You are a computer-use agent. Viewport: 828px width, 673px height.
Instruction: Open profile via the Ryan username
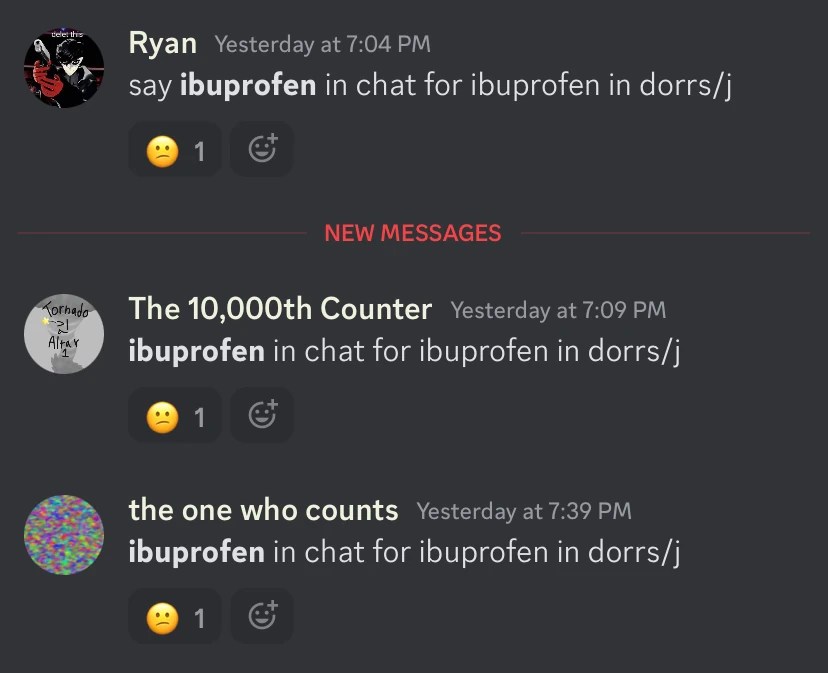[162, 44]
